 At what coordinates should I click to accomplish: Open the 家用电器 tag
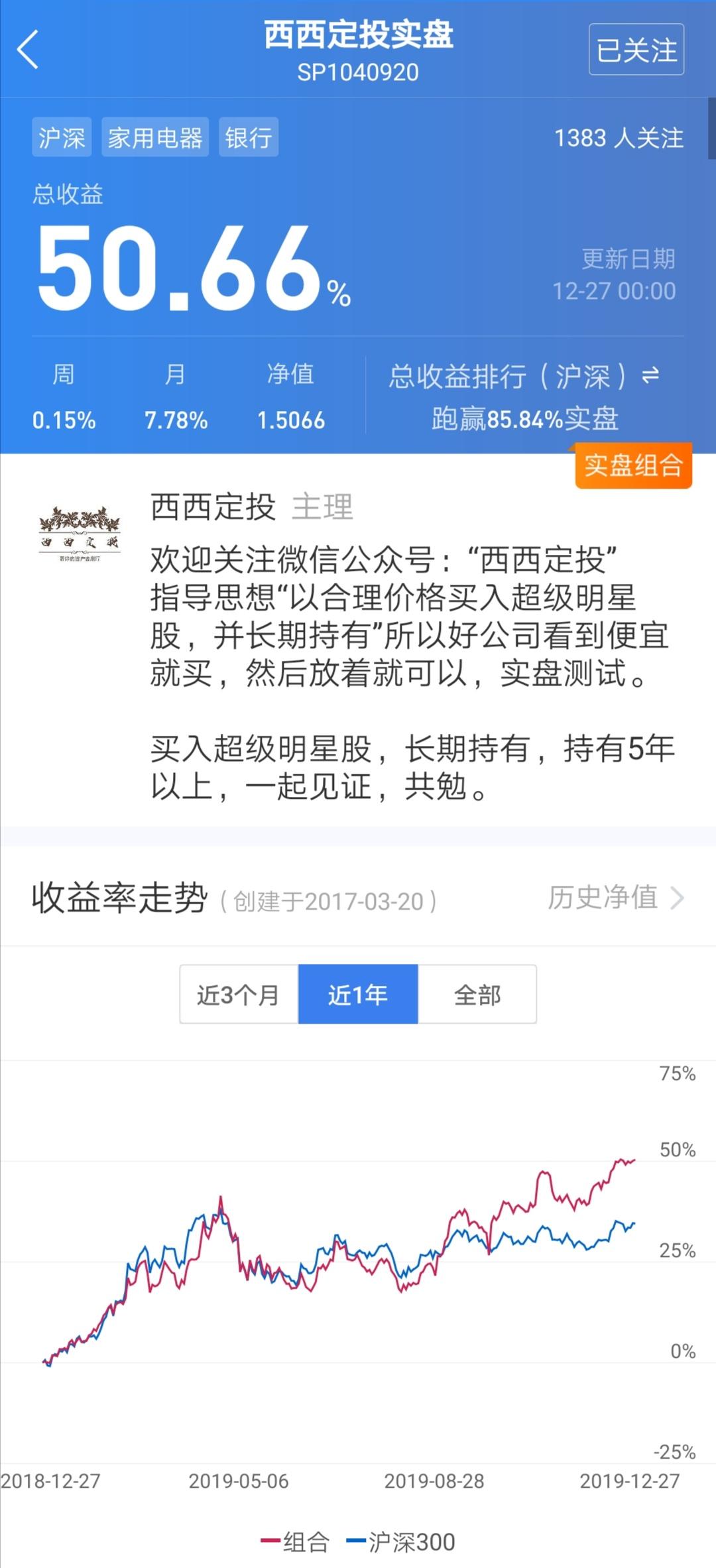pyautogui.click(x=155, y=137)
